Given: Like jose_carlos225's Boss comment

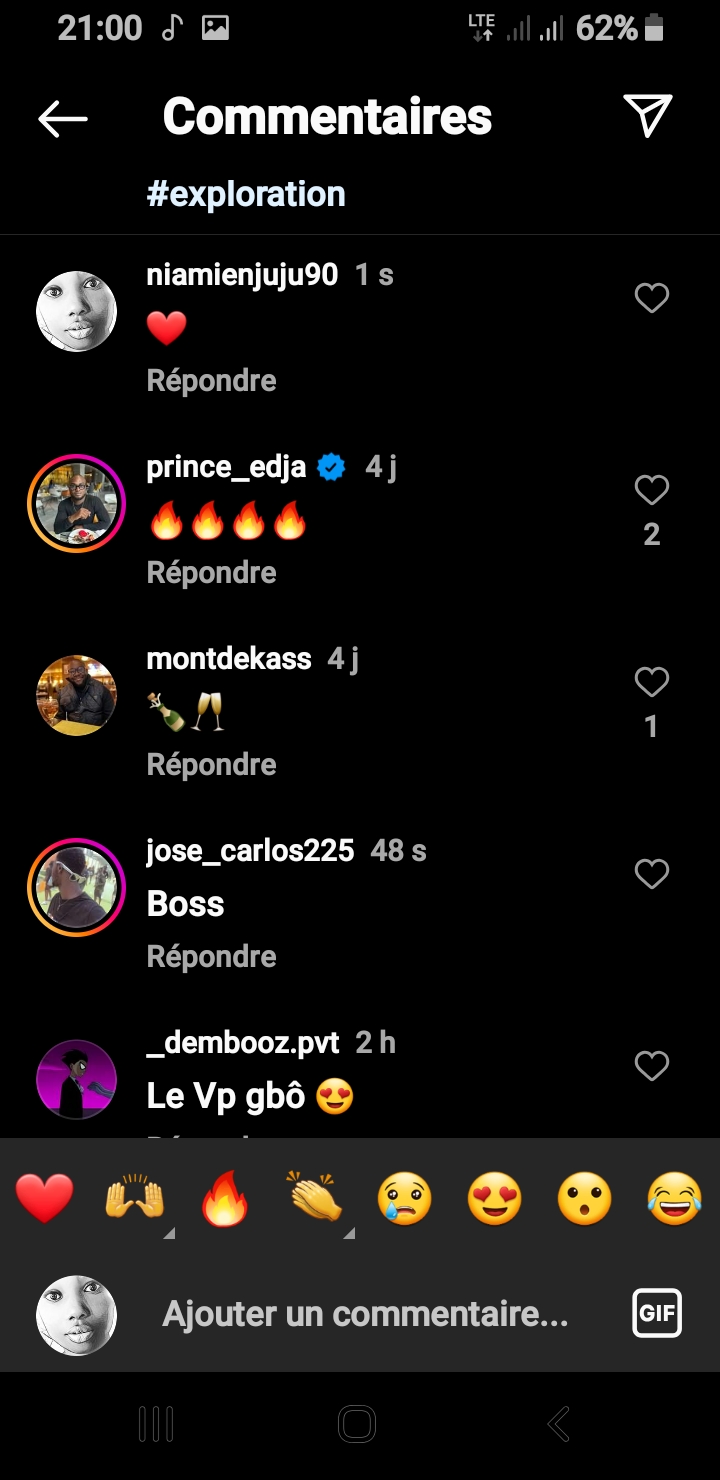Looking at the screenshot, I should point(651,874).
